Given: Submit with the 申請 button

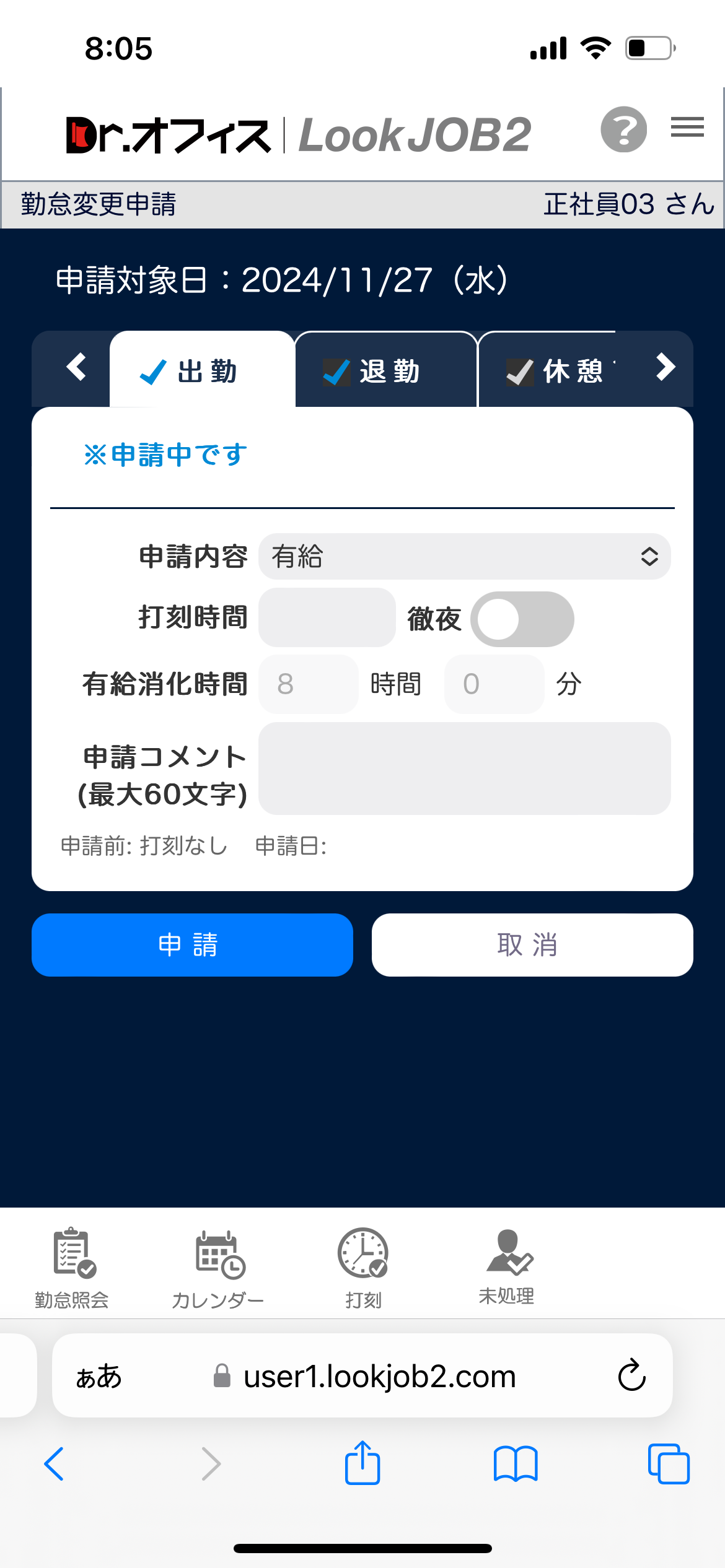Looking at the screenshot, I should coord(192,945).
